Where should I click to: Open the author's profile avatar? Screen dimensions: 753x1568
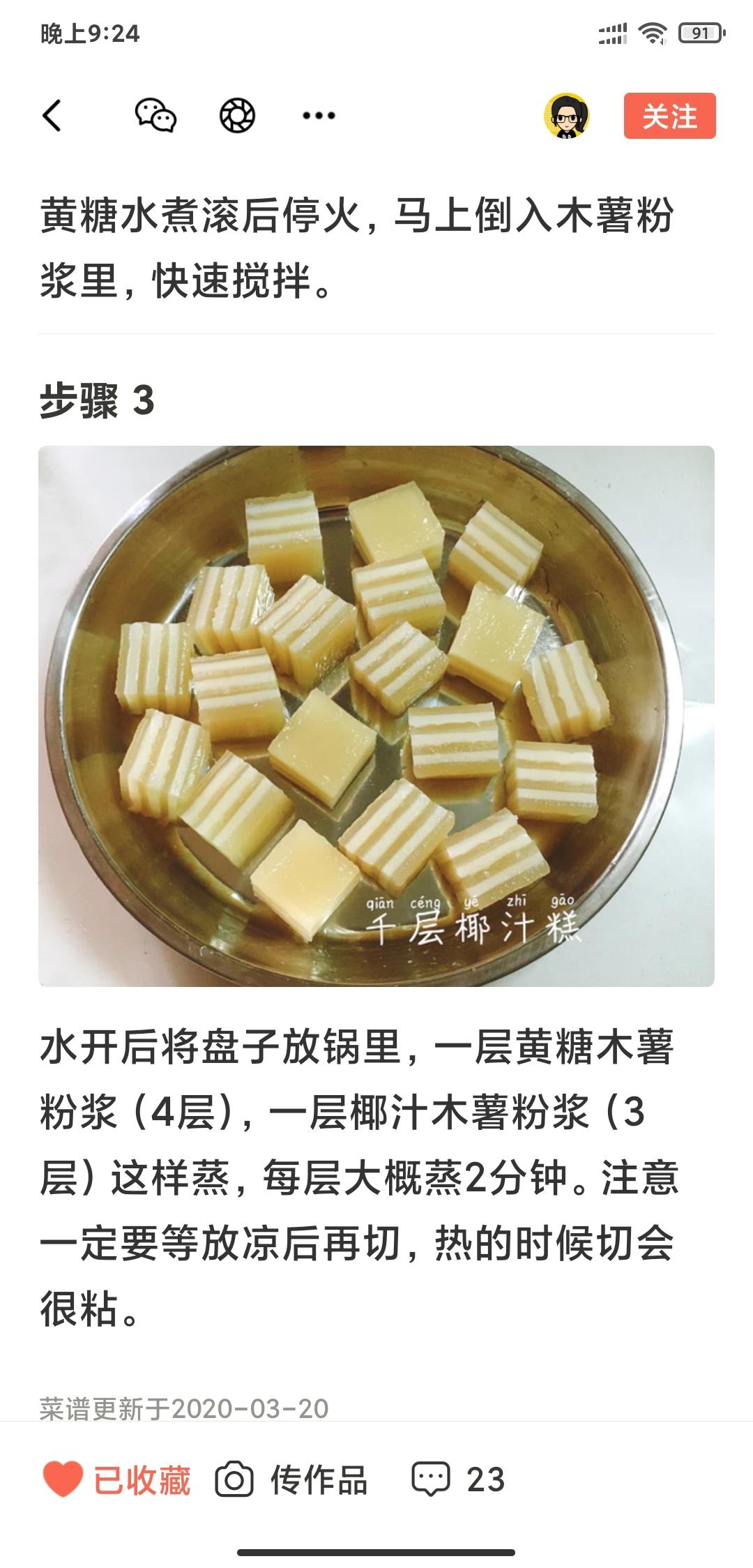click(566, 116)
